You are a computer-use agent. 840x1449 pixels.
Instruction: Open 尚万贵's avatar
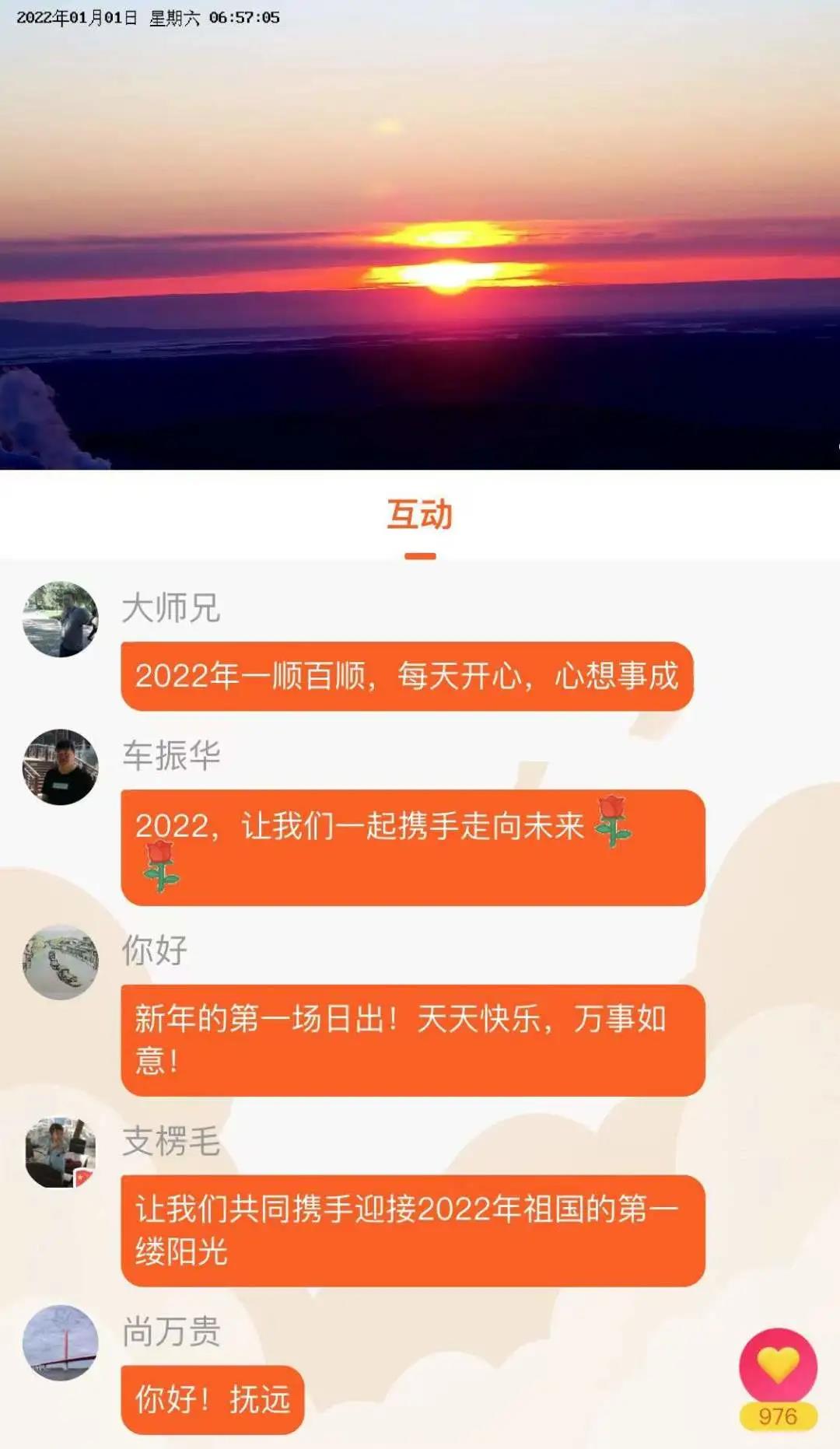click(x=61, y=1342)
